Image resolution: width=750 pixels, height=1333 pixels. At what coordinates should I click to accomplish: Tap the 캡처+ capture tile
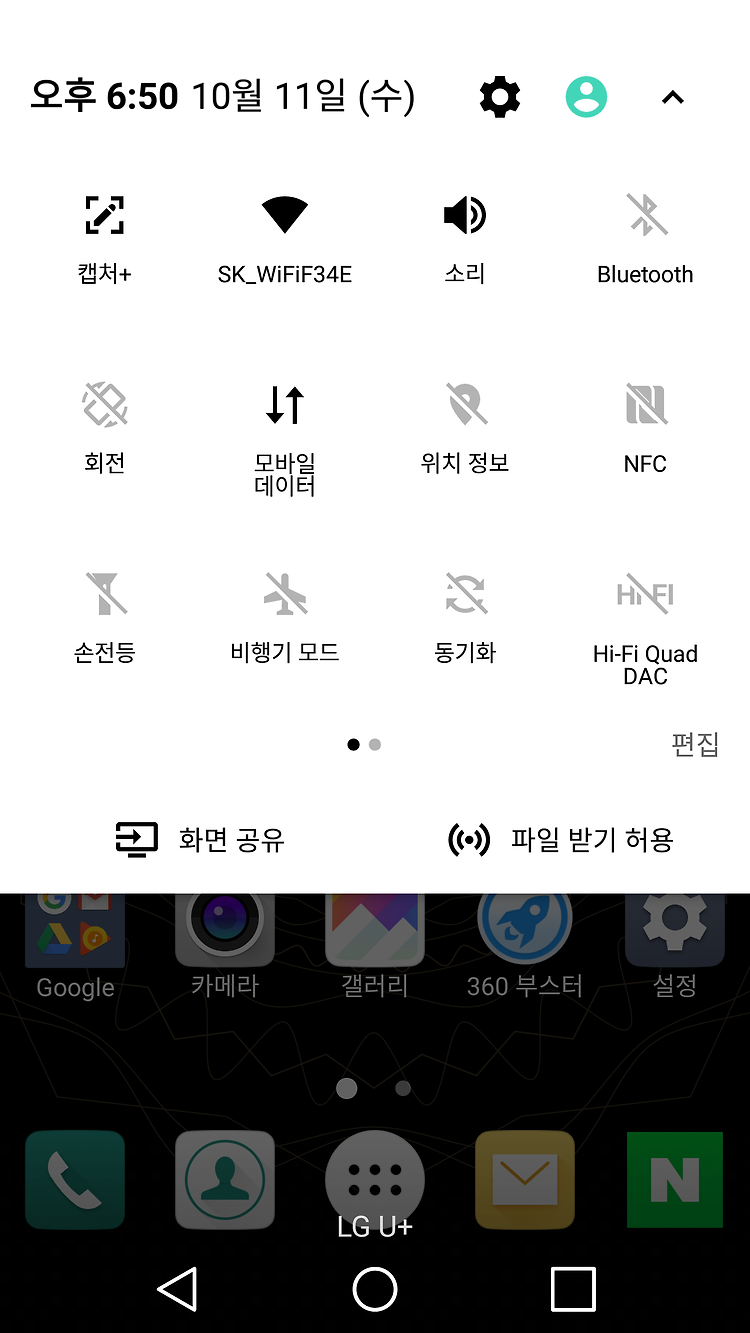tap(105, 238)
